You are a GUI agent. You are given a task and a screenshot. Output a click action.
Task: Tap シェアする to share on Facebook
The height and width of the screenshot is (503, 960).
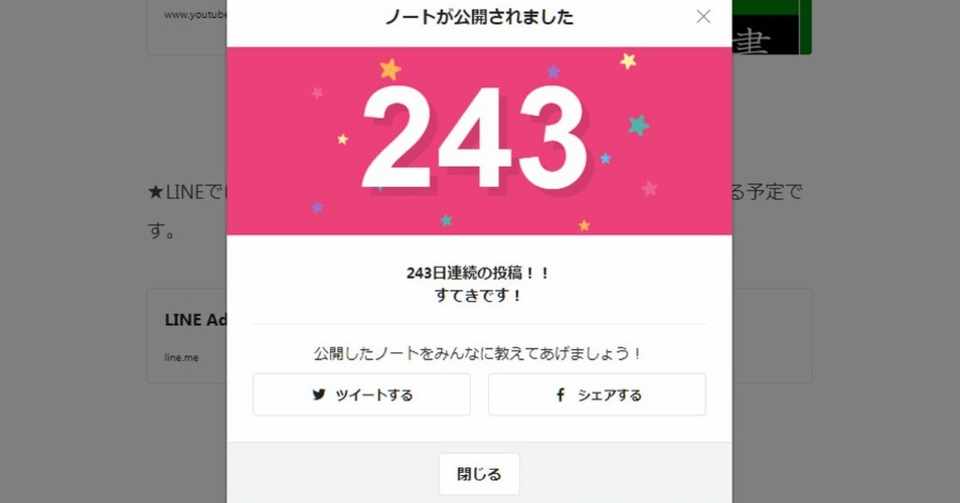597,395
